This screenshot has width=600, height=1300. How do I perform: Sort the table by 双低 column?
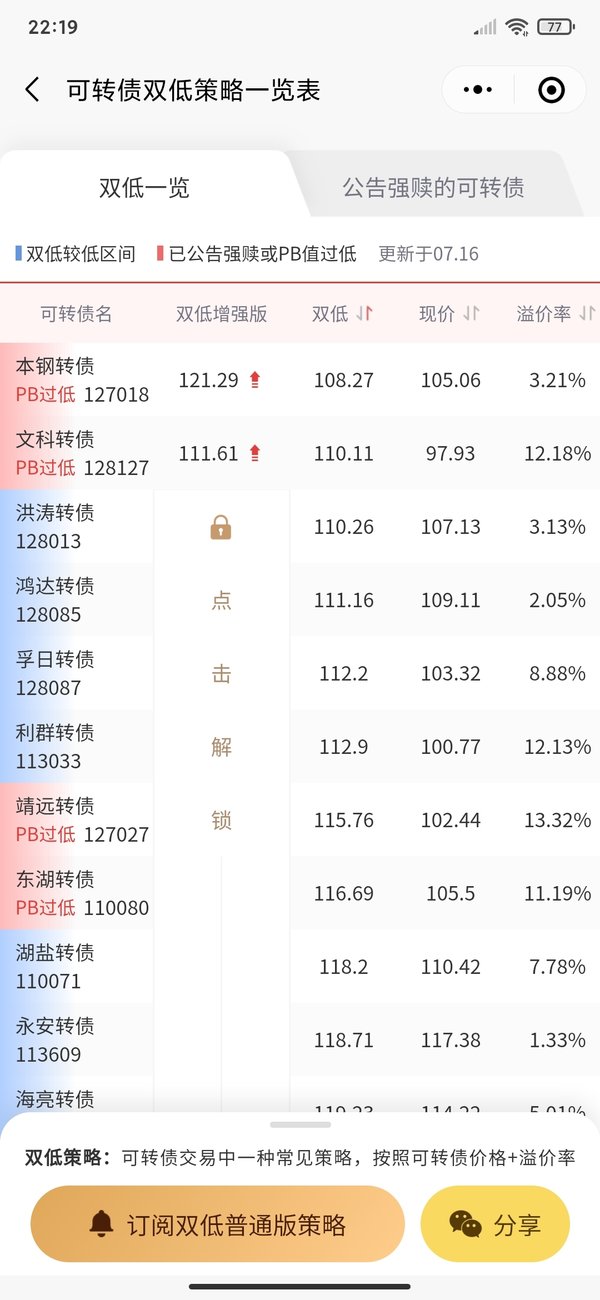click(343, 314)
